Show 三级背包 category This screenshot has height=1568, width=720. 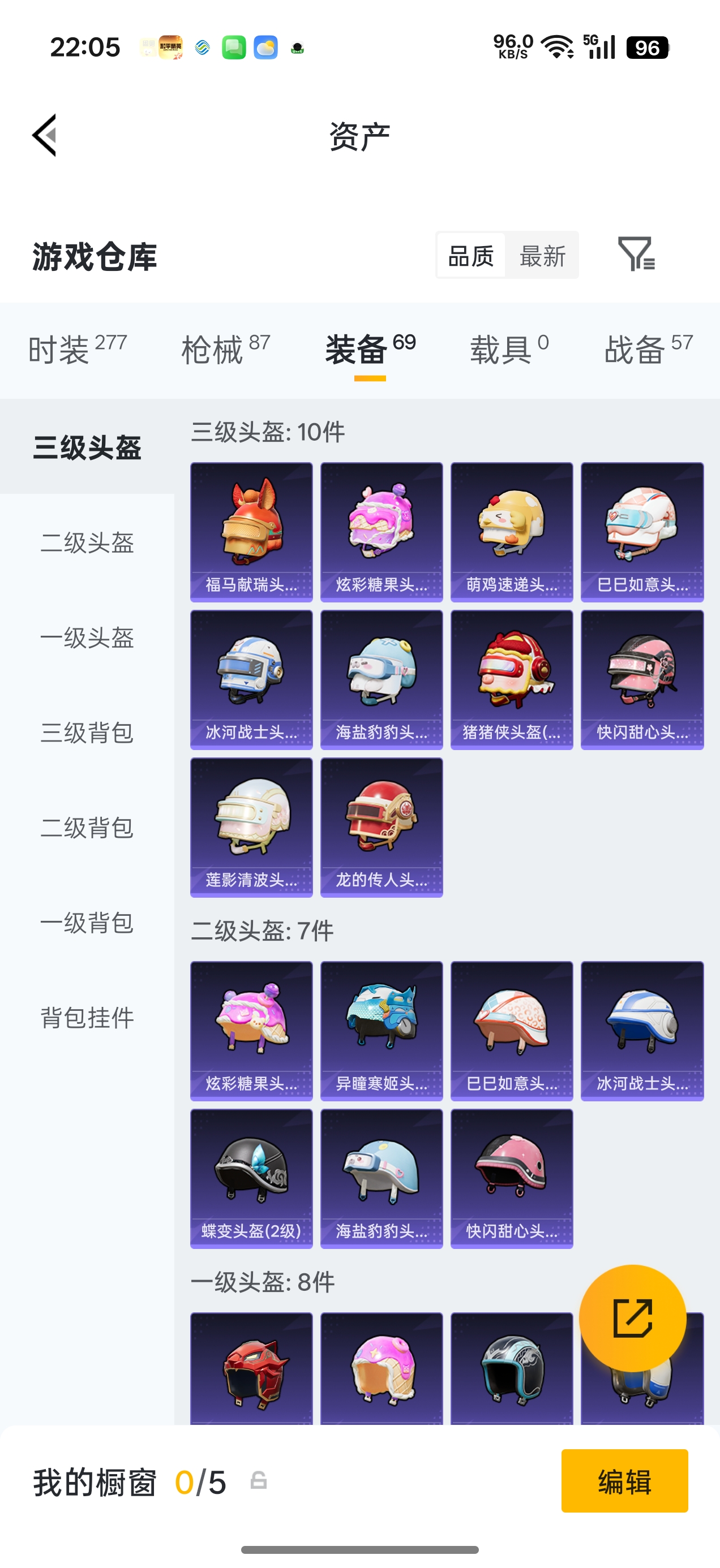pos(87,733)
